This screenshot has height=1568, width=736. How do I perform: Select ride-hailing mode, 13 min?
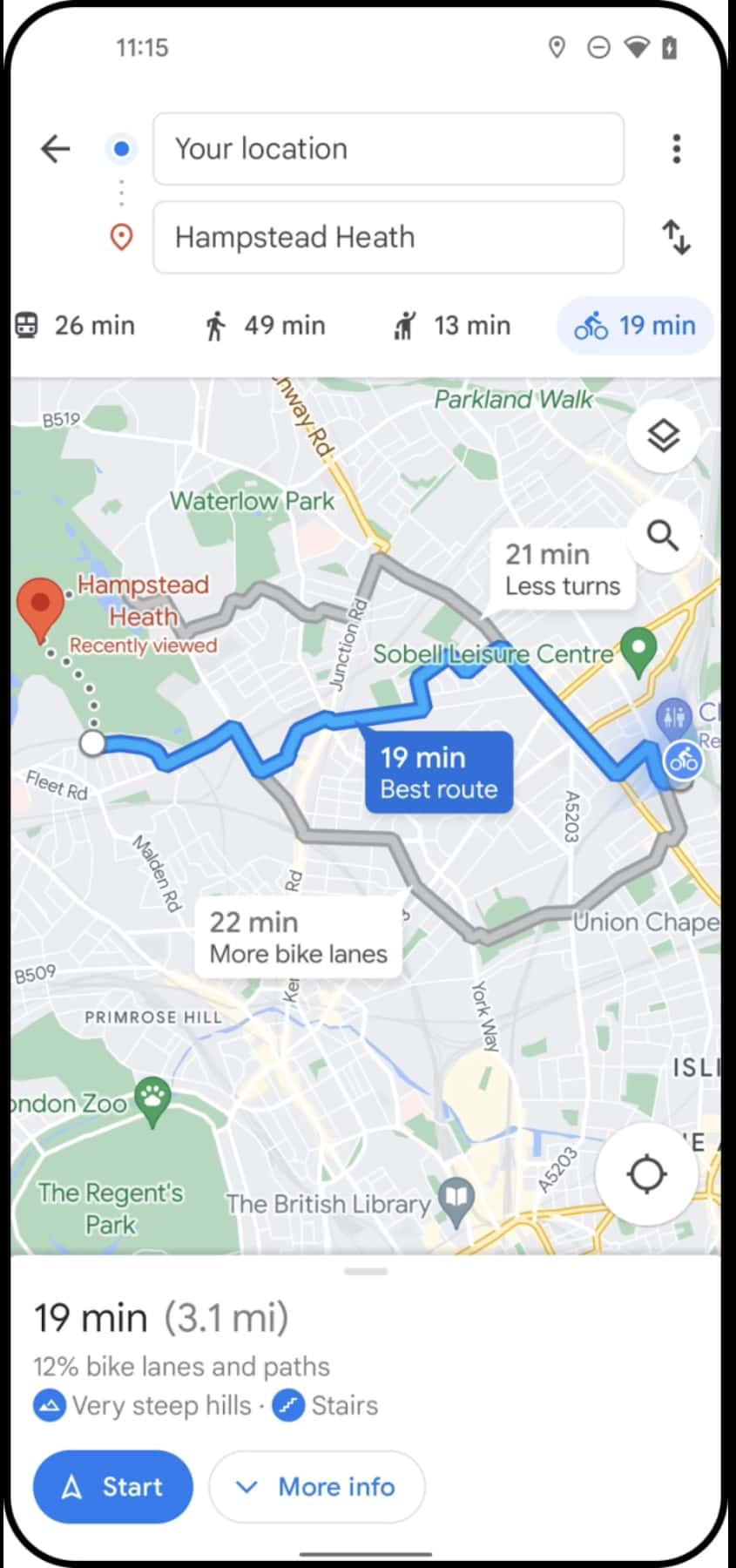(453, 326)
